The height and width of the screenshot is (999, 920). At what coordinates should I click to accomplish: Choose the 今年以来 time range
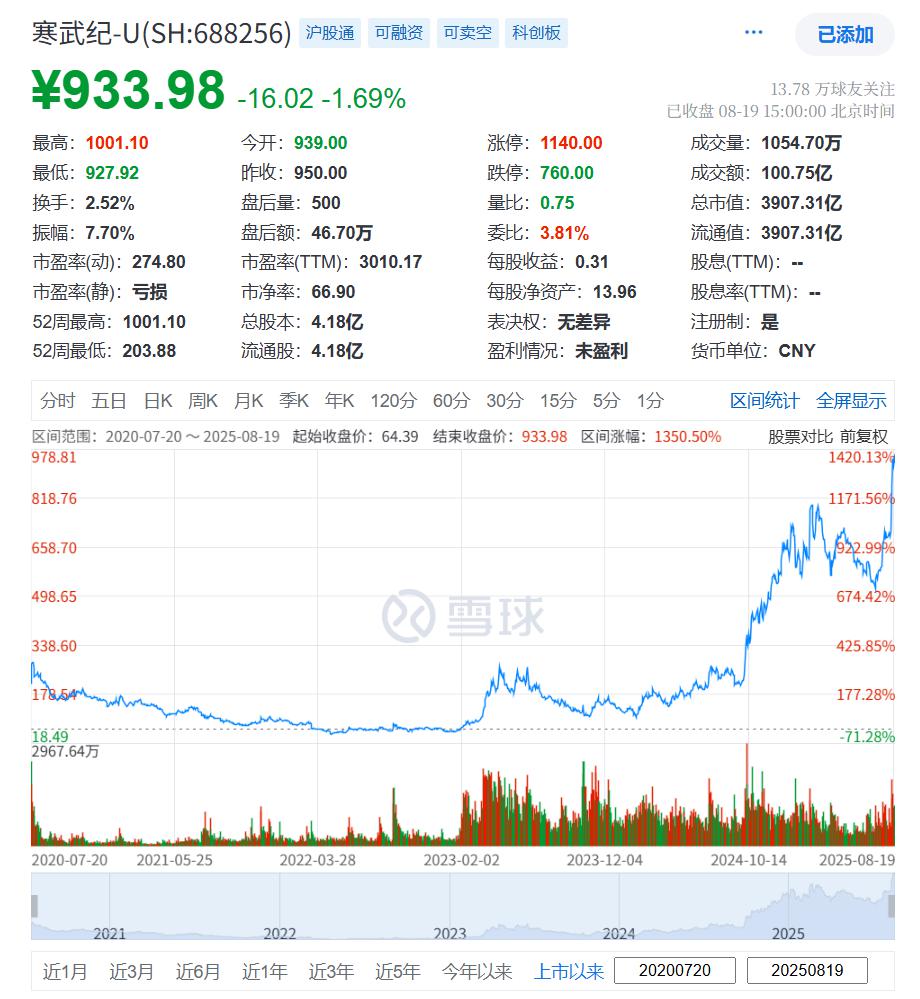point(477,971)
